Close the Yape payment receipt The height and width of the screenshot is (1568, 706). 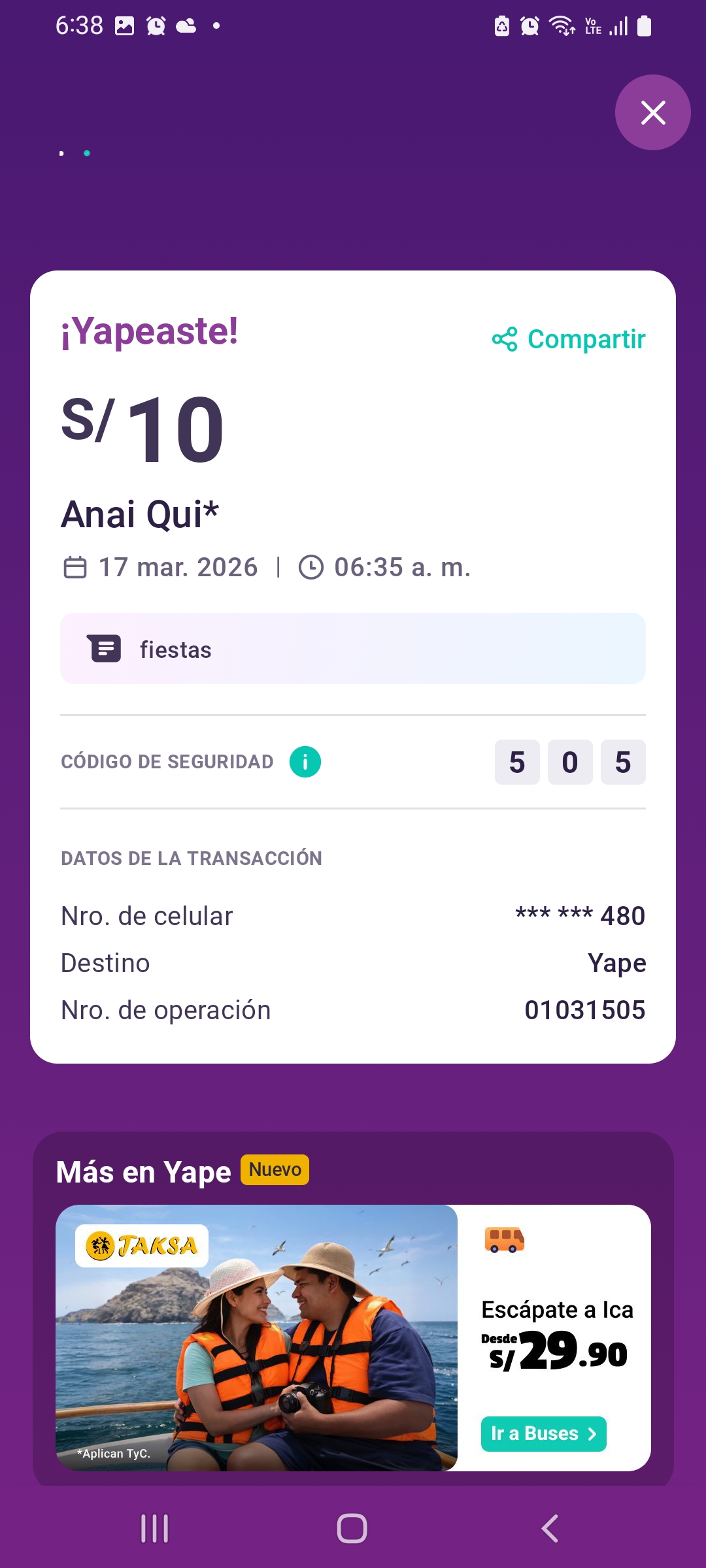click(652, 112)
